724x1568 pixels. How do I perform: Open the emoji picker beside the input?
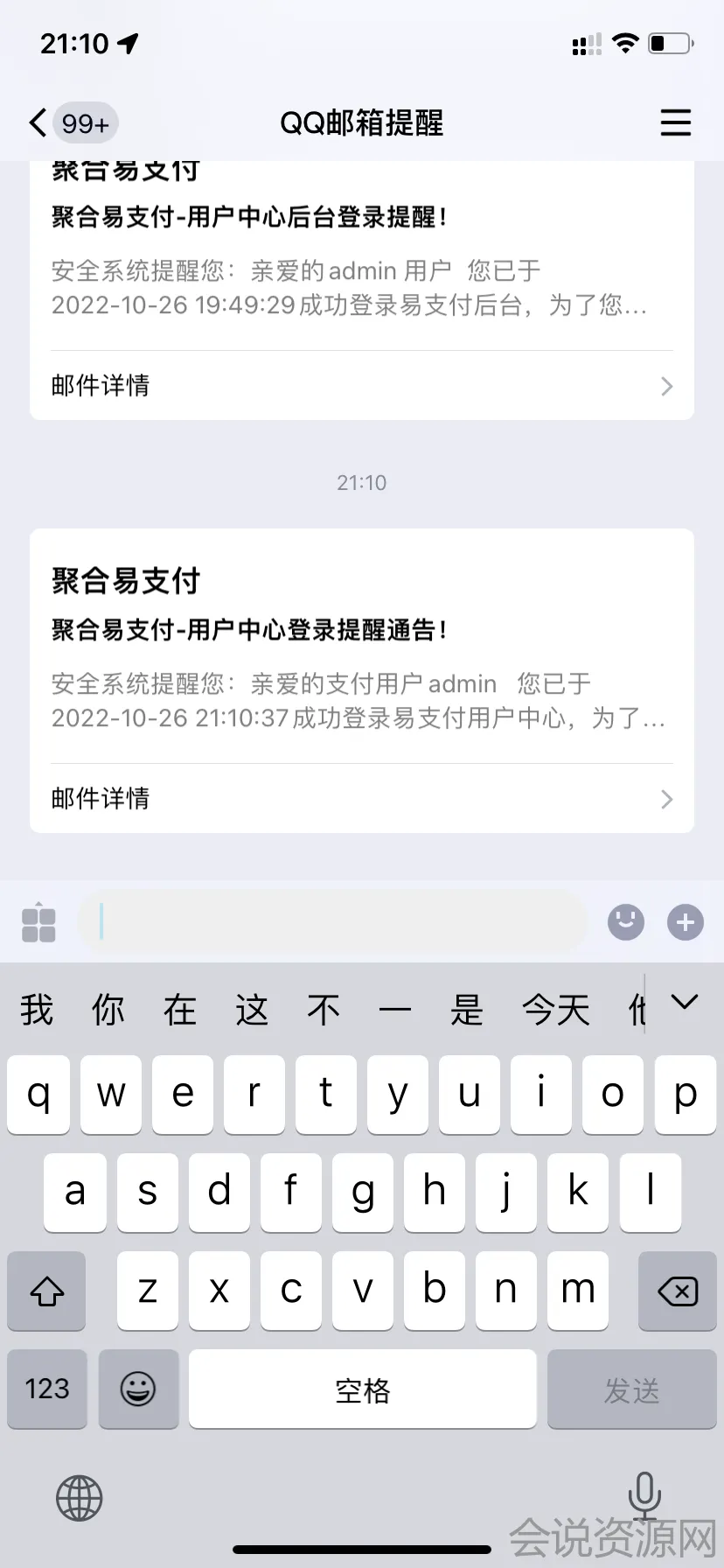(625, 921)
